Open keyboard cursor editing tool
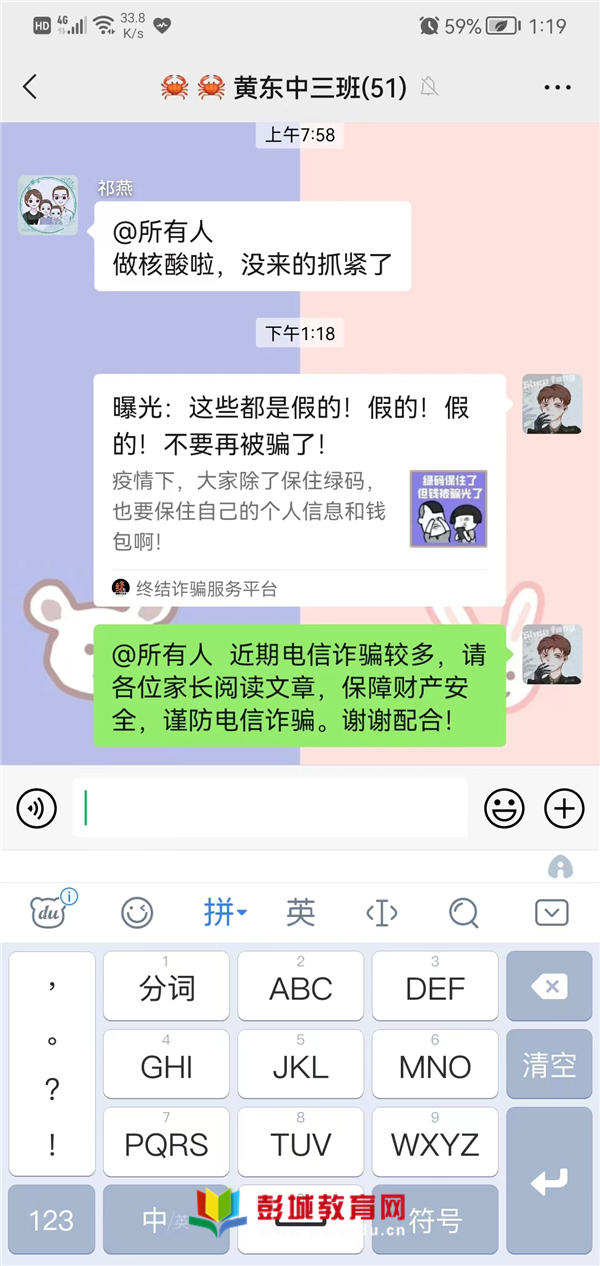Screen dimensions: 600x1266 click(x=382, y=911)
